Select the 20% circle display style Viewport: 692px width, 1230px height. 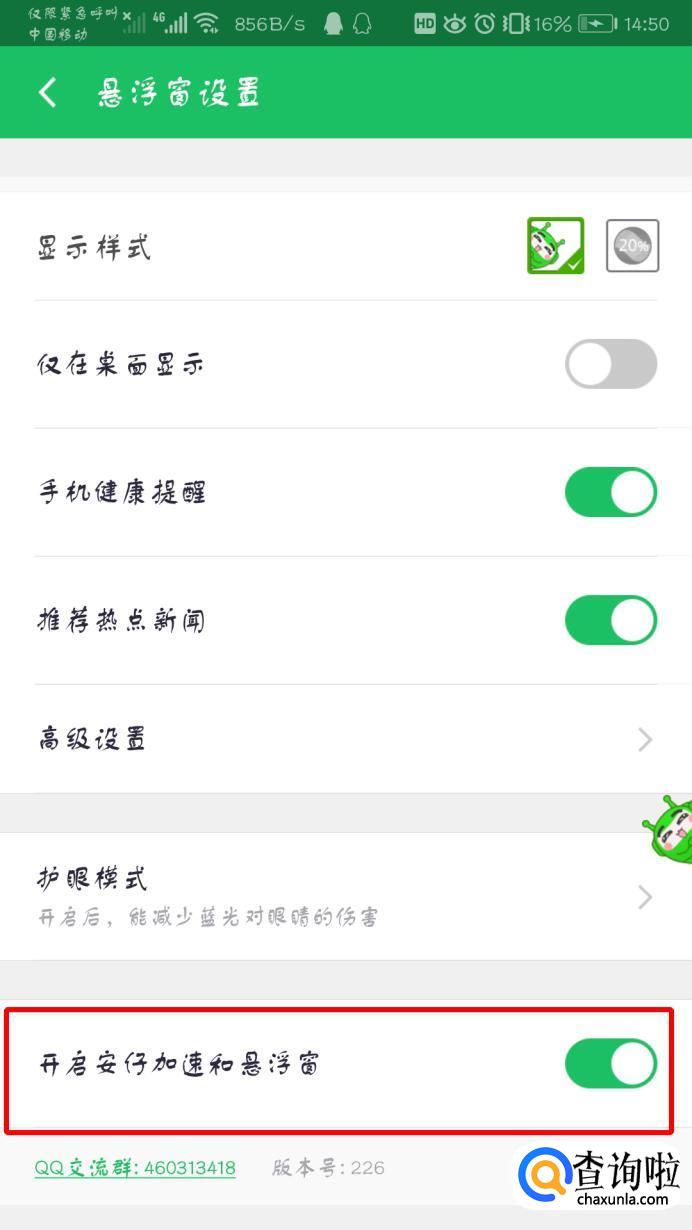click(632, 246)
